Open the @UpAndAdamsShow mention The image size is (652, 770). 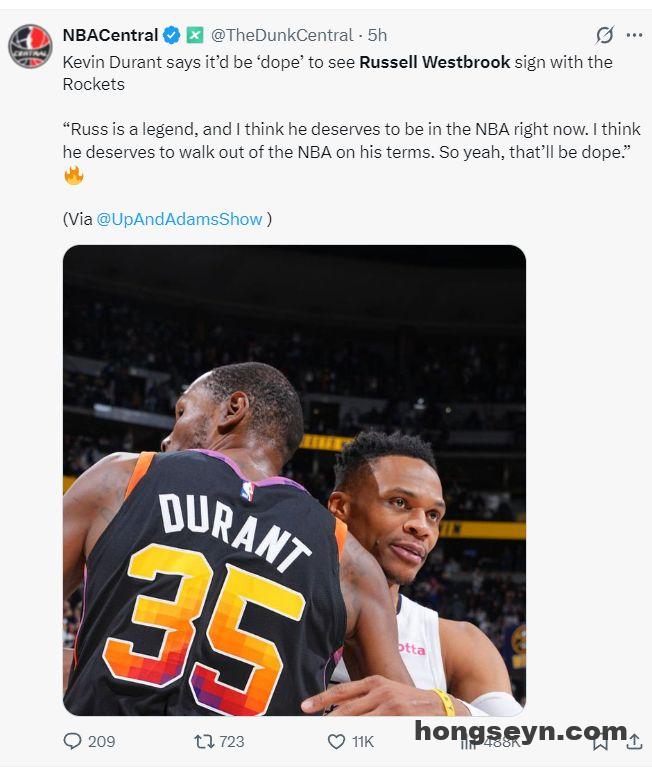click(x=179, y=219)
